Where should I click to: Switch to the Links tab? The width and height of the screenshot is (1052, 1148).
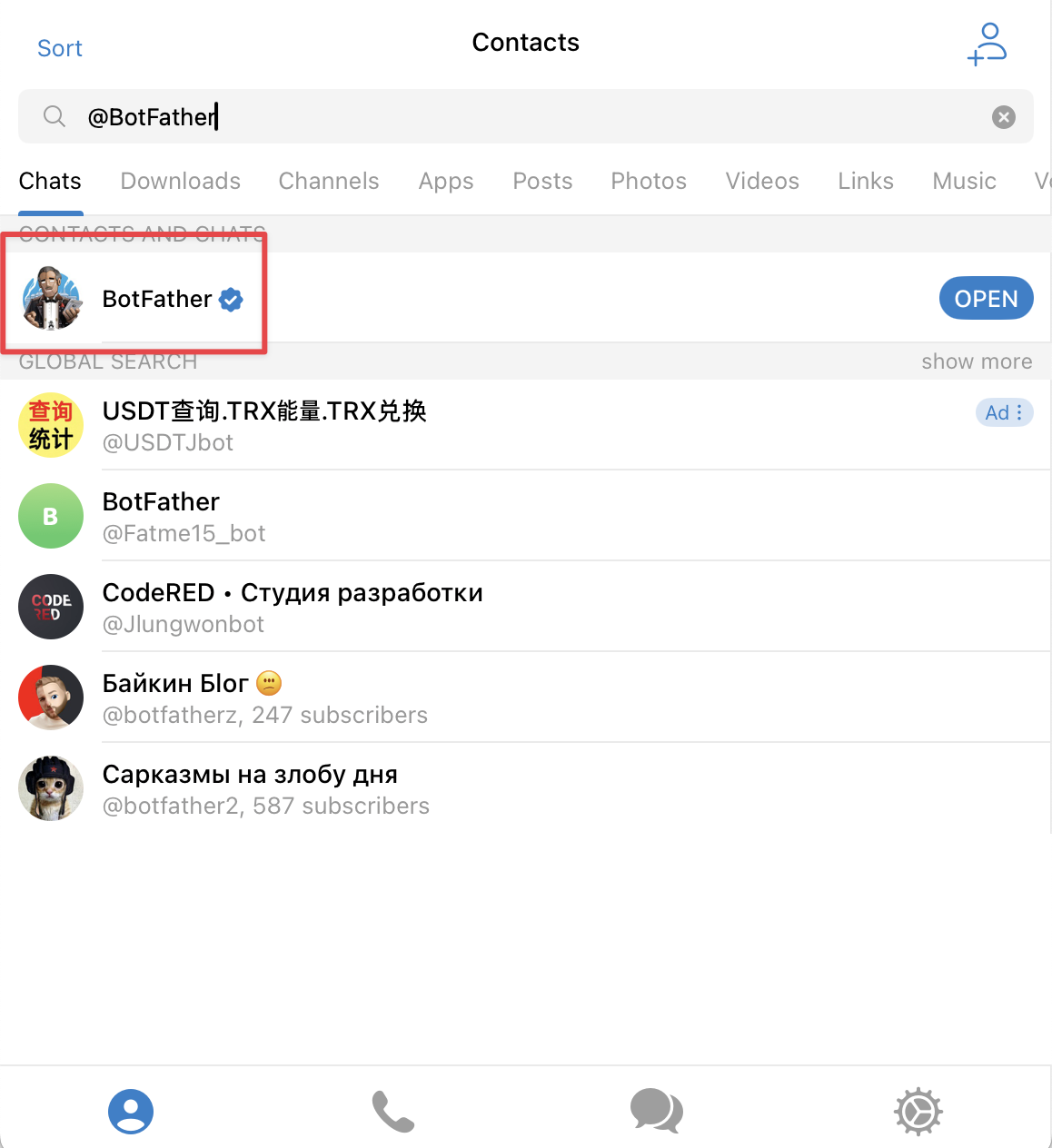pyautogui.click(x=865, y=182)
